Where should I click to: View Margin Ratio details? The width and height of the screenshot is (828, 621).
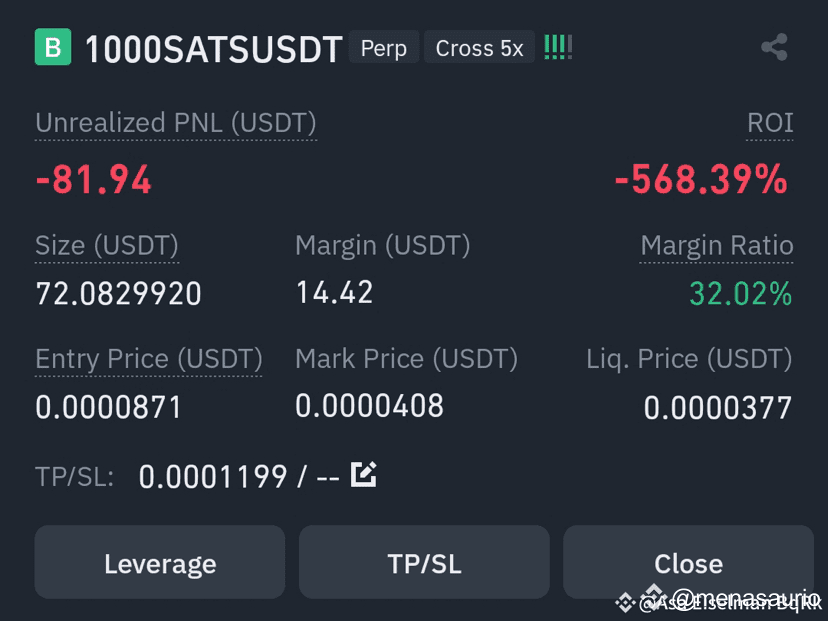tap(717, 246)
